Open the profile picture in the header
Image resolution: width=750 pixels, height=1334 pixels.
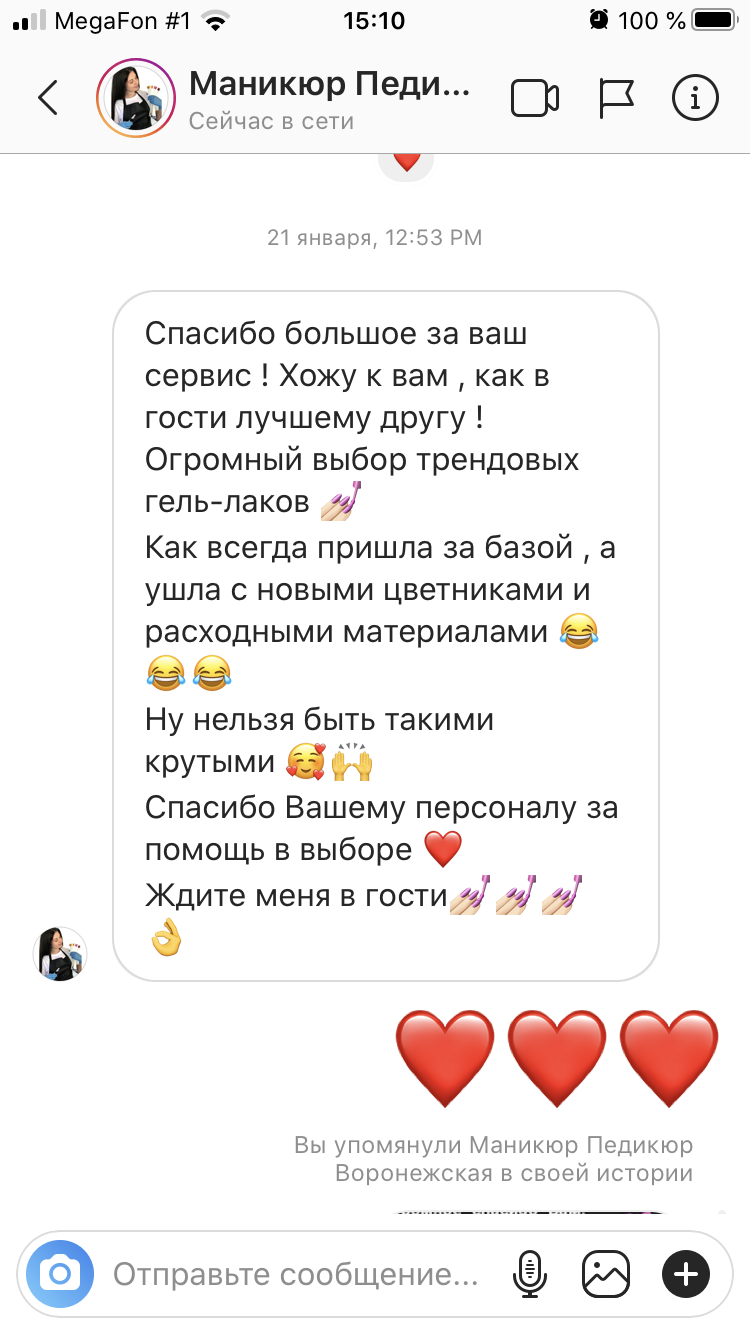[x=135, y=97]
